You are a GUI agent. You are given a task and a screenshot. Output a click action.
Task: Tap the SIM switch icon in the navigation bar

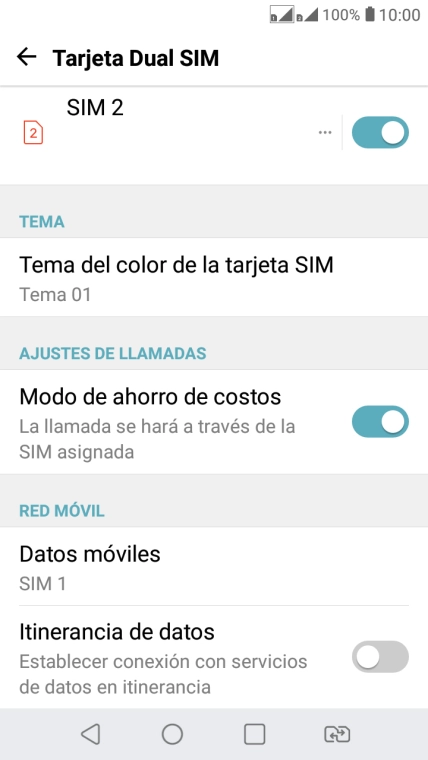pos(337,734)
